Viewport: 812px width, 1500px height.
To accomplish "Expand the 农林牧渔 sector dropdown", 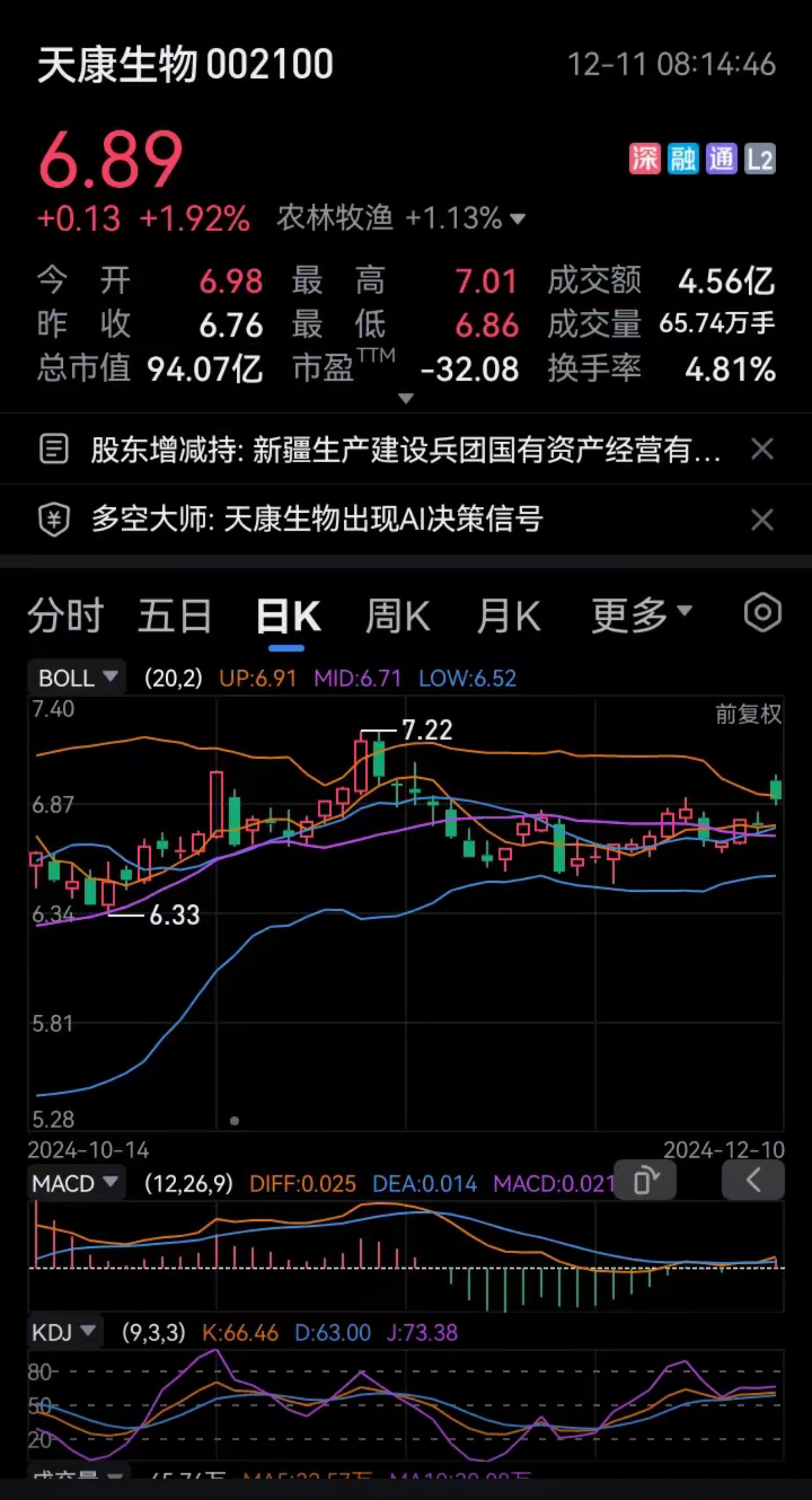I will click(x=517, y=219).
